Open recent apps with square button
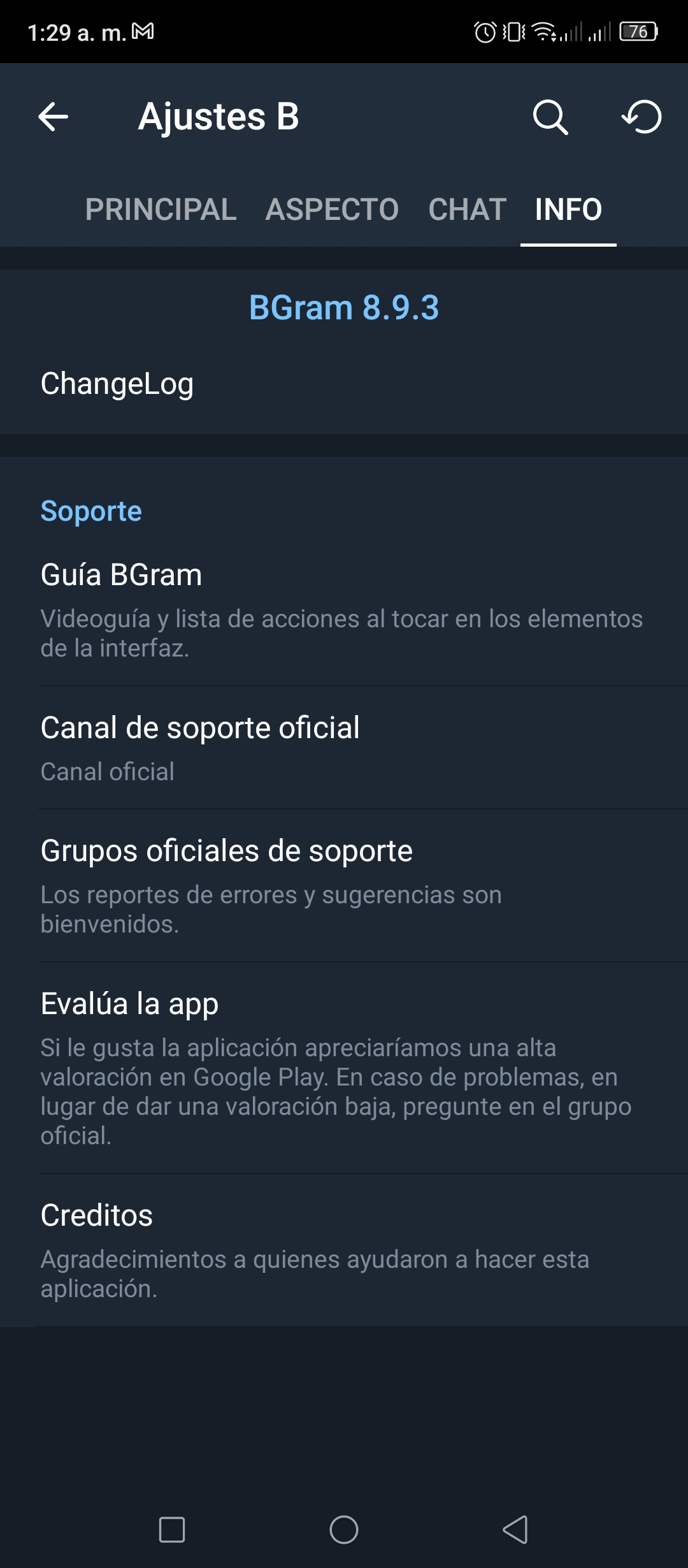The image size is (688, 1568). [x=172, y=1529]
